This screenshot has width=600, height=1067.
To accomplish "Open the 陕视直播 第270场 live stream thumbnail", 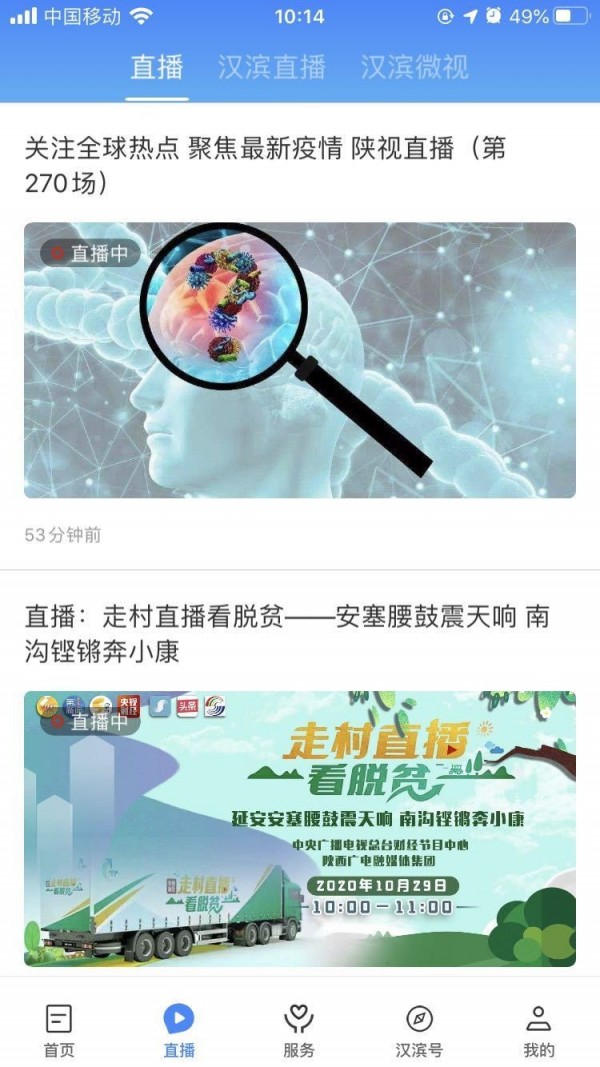I will 300,360.
